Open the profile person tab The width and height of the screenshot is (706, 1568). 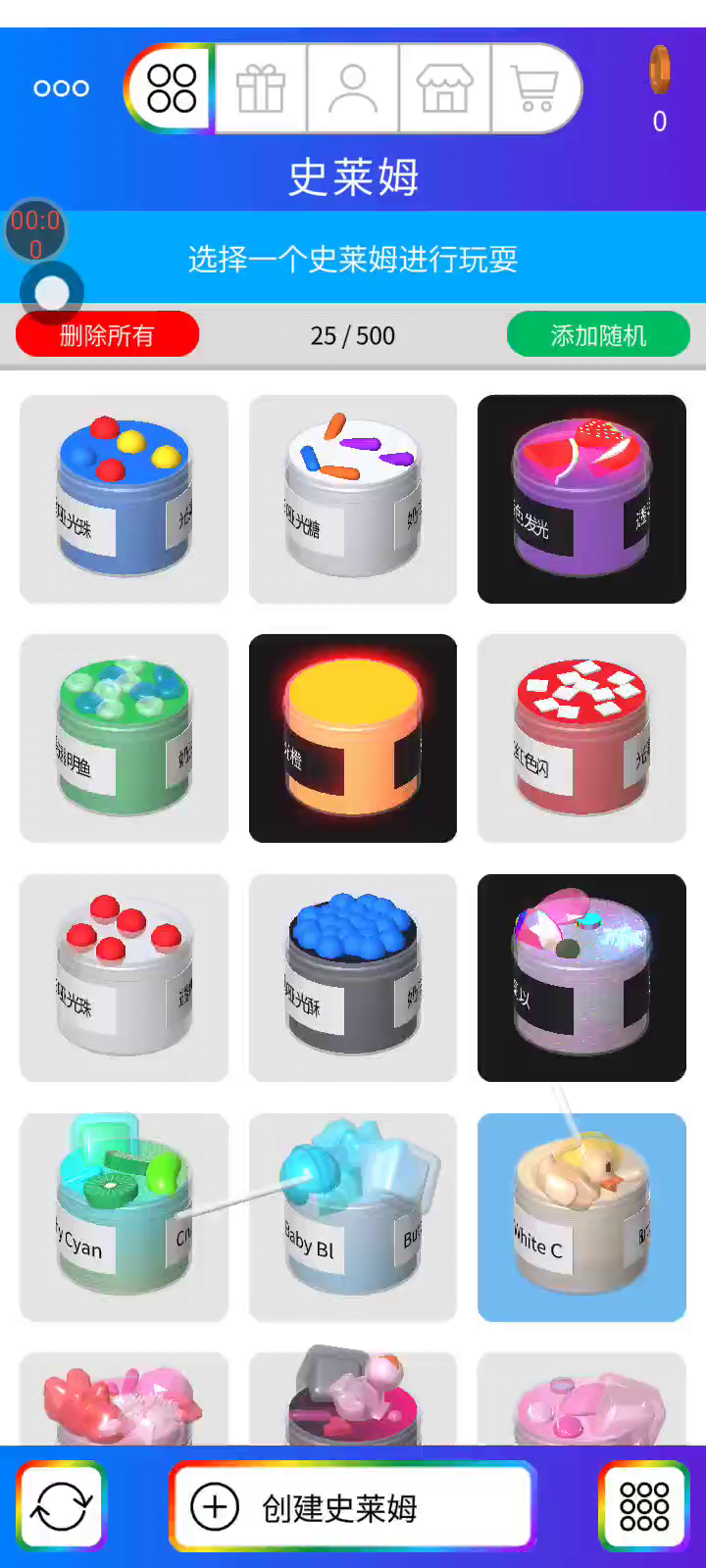tap(353, 88)
